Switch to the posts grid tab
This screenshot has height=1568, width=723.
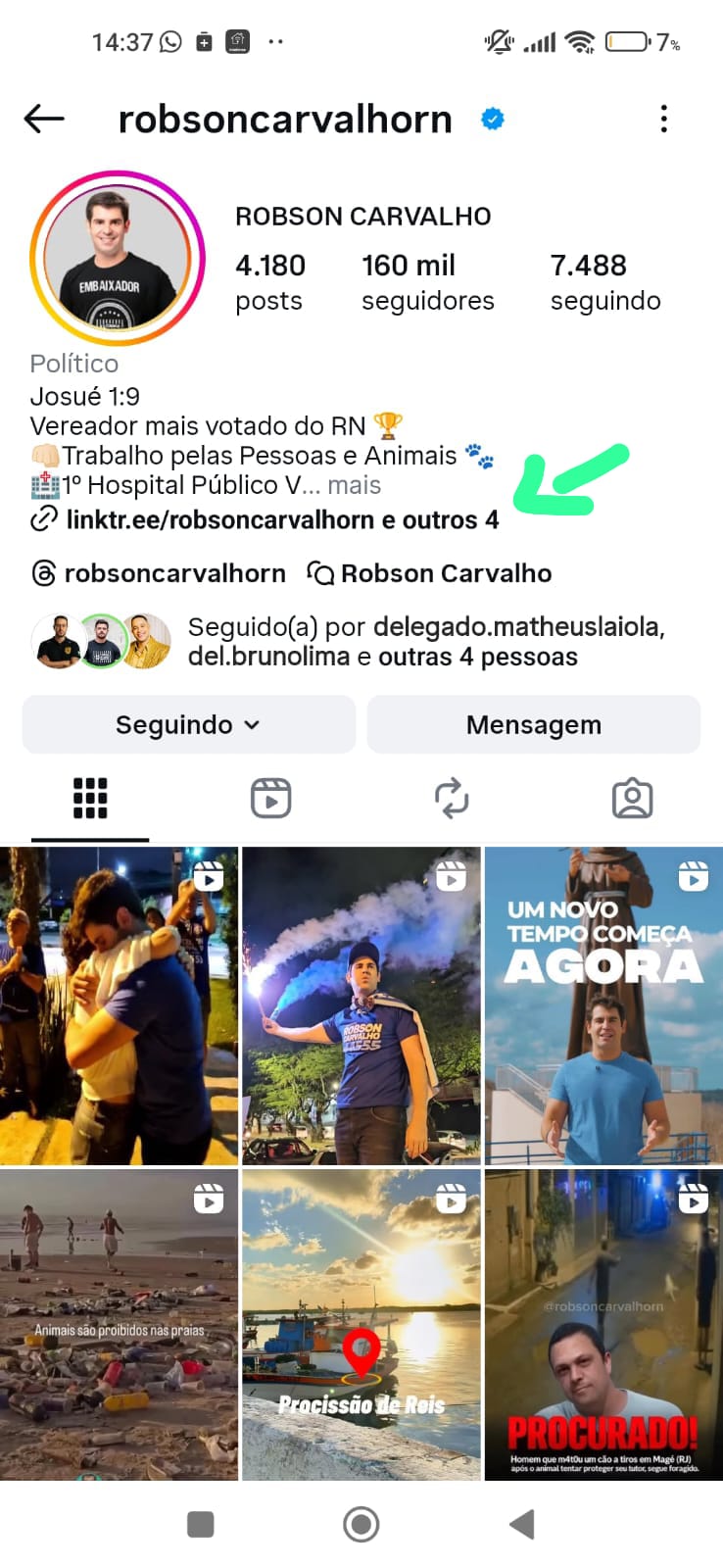point(90,799)
